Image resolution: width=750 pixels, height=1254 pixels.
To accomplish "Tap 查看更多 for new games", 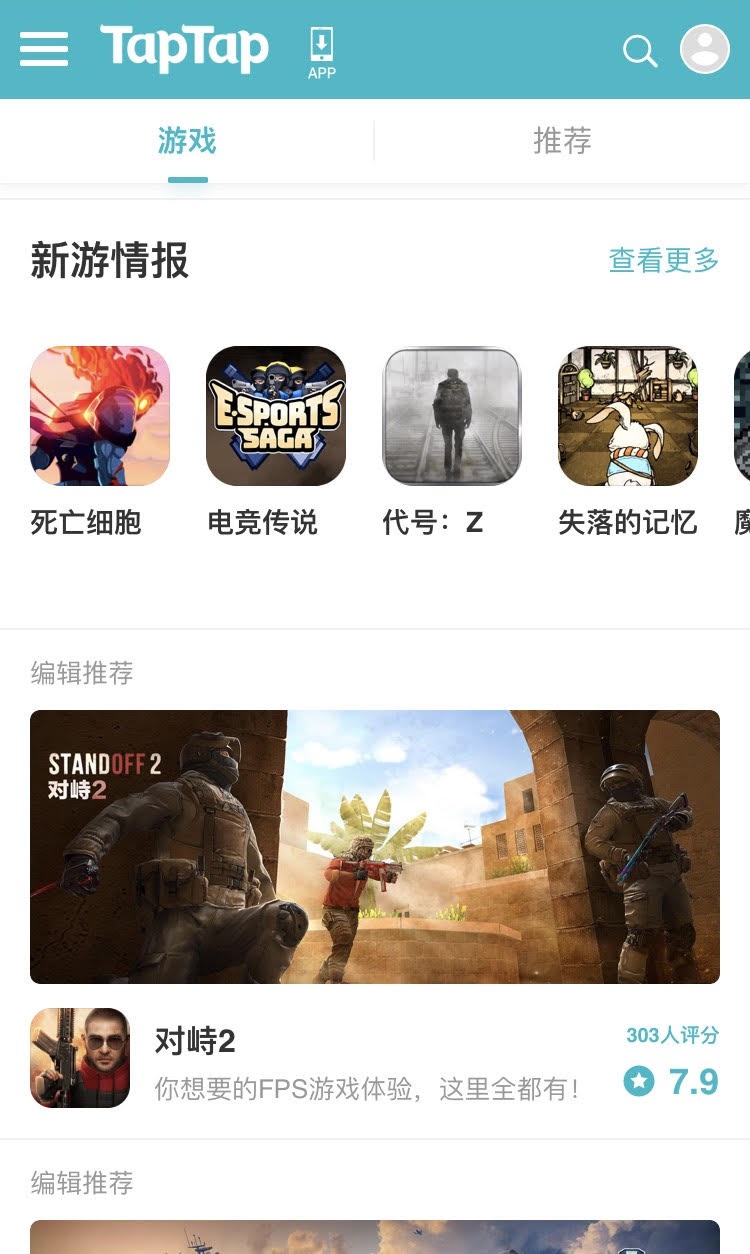I will click(664, 261).
